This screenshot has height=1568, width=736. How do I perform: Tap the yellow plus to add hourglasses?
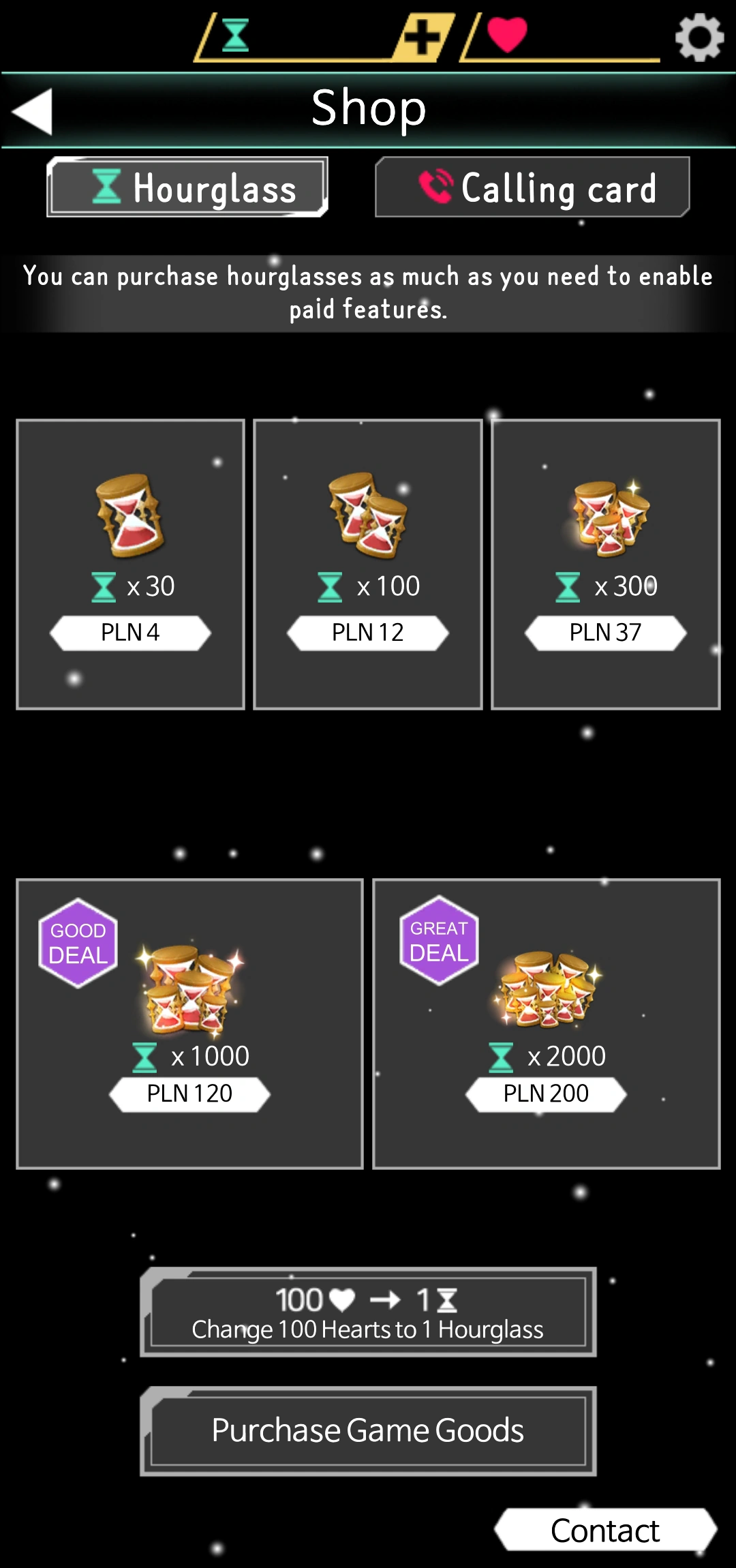tap(423, 37)
